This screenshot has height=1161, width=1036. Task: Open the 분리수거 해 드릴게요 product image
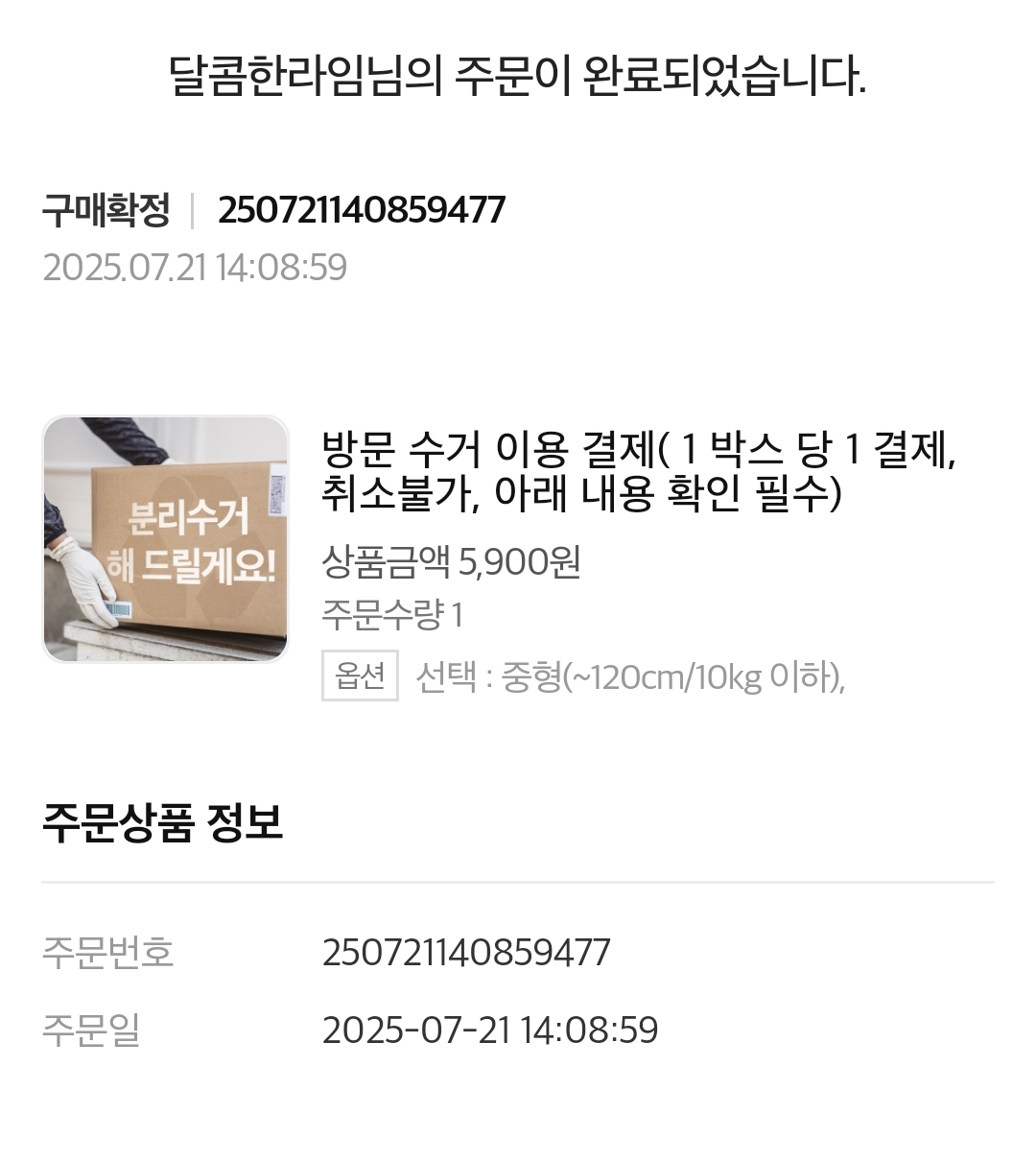pos(165,539)
